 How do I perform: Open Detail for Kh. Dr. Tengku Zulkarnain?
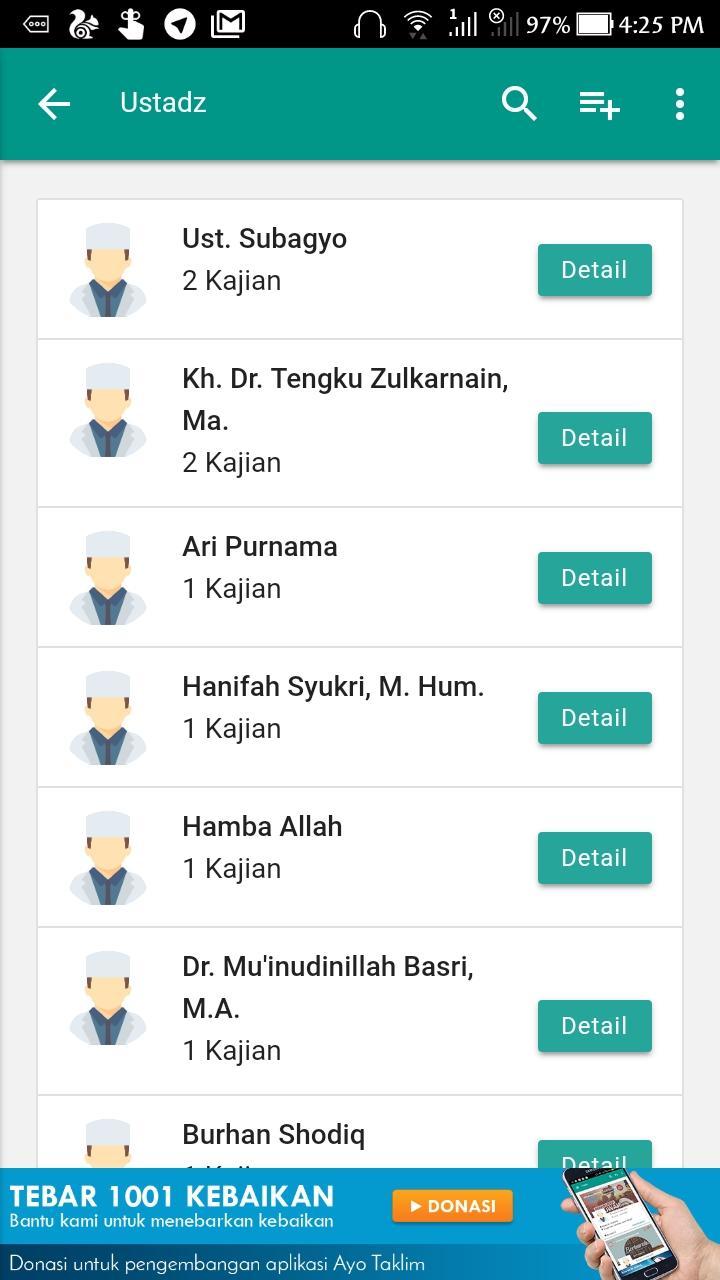(x=594, y=438)
